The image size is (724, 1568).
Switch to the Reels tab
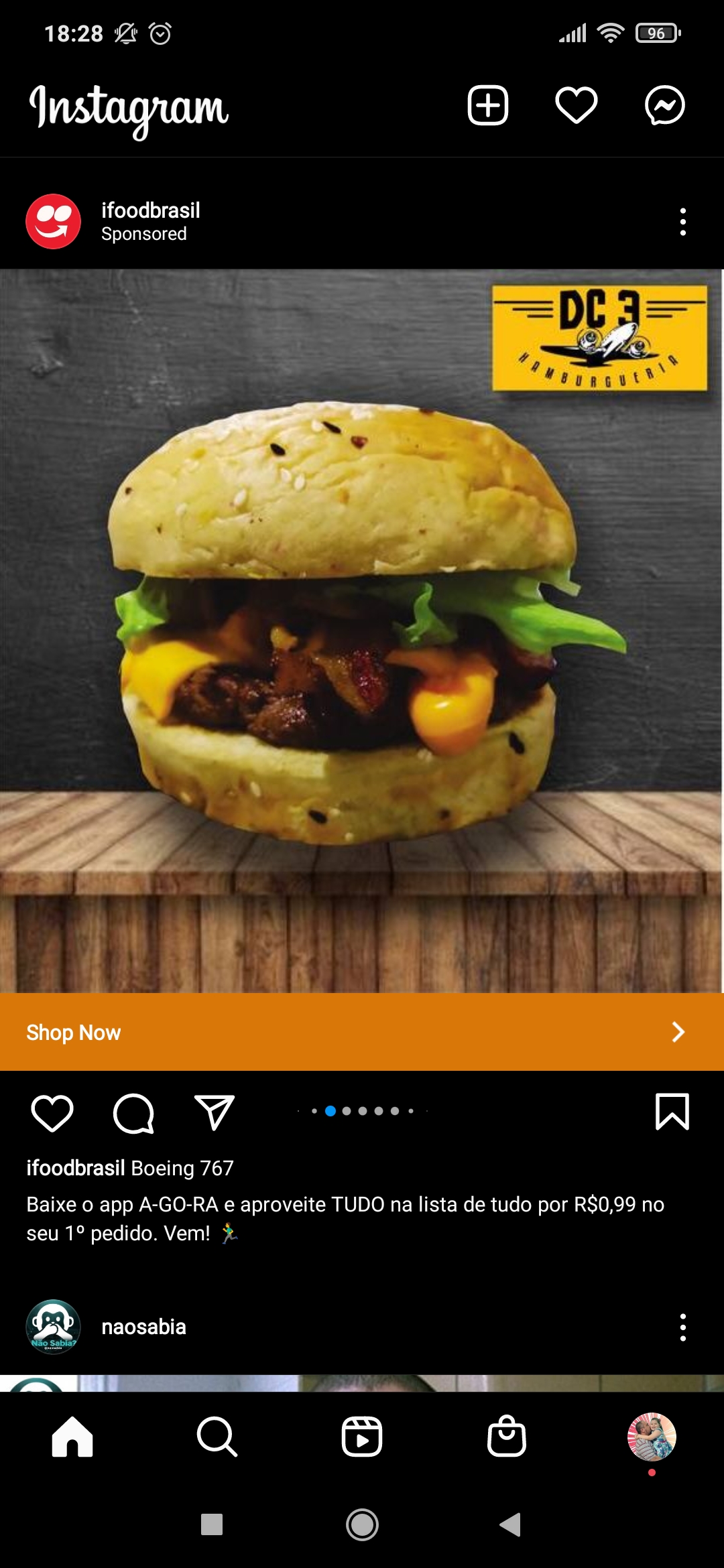(362, 1437)
